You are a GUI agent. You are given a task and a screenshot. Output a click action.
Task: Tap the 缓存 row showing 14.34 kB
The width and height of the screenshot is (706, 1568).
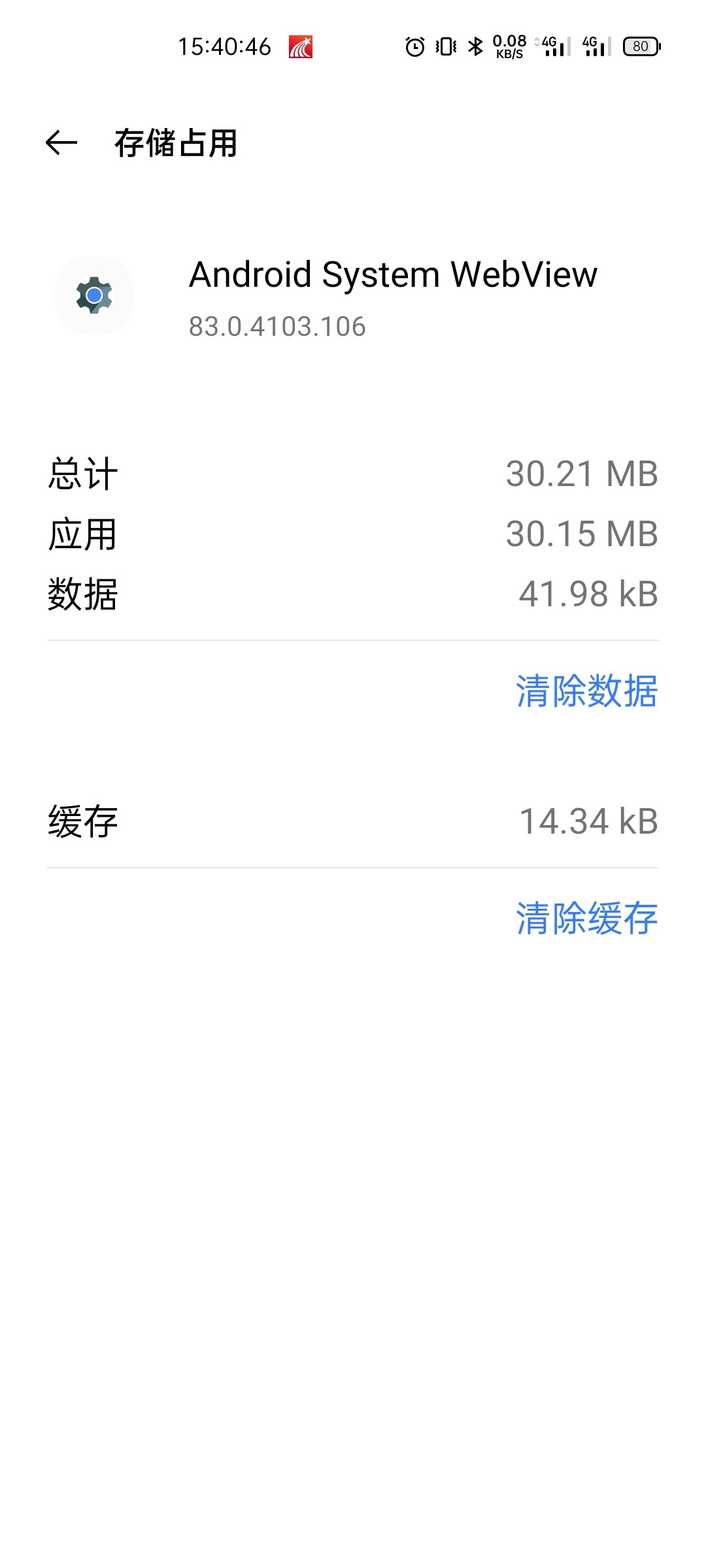(x=353, y=822)
